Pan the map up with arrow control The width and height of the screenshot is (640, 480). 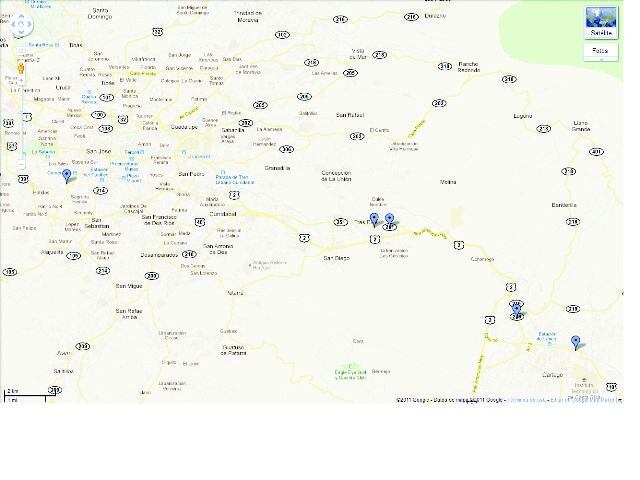coord(21,16)
